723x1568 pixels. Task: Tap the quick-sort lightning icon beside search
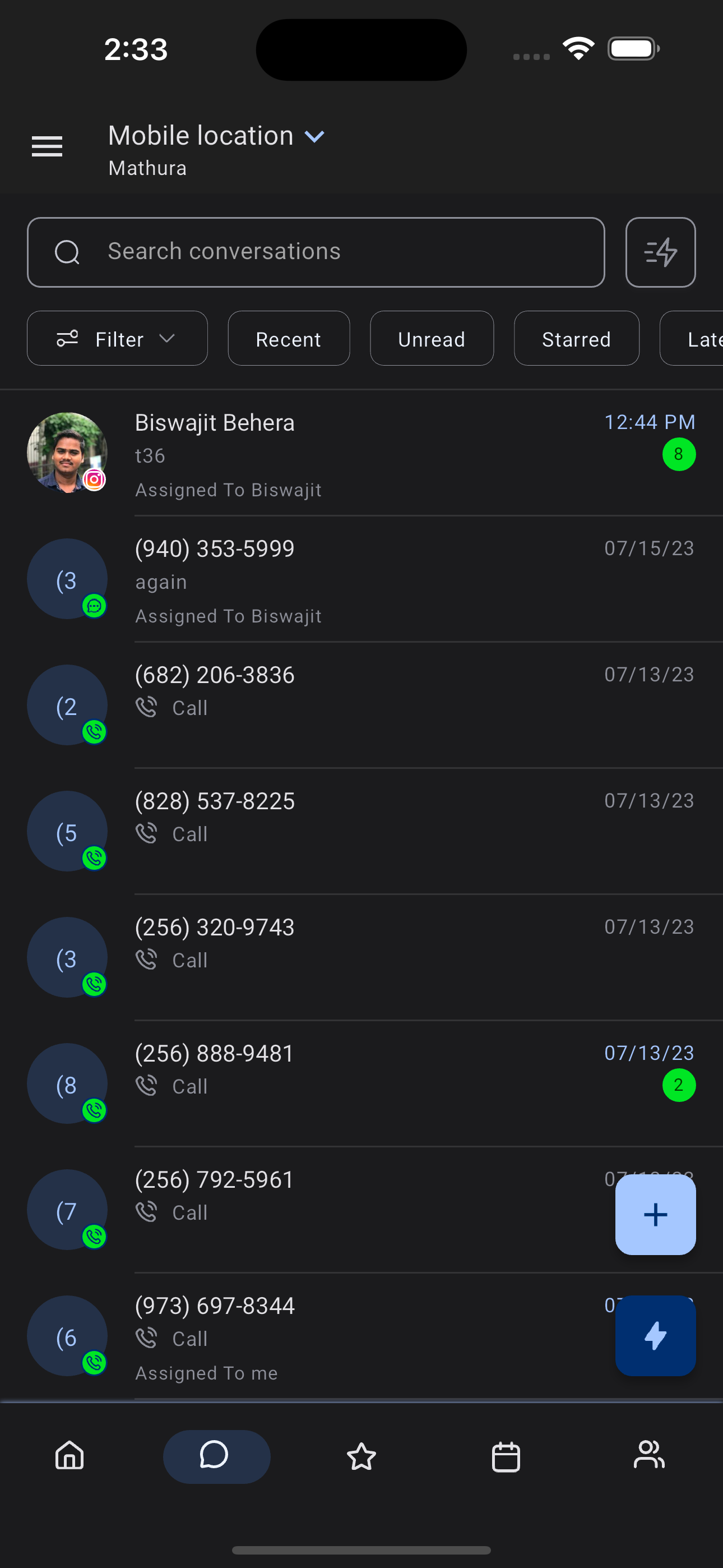[x=660, y=251]
